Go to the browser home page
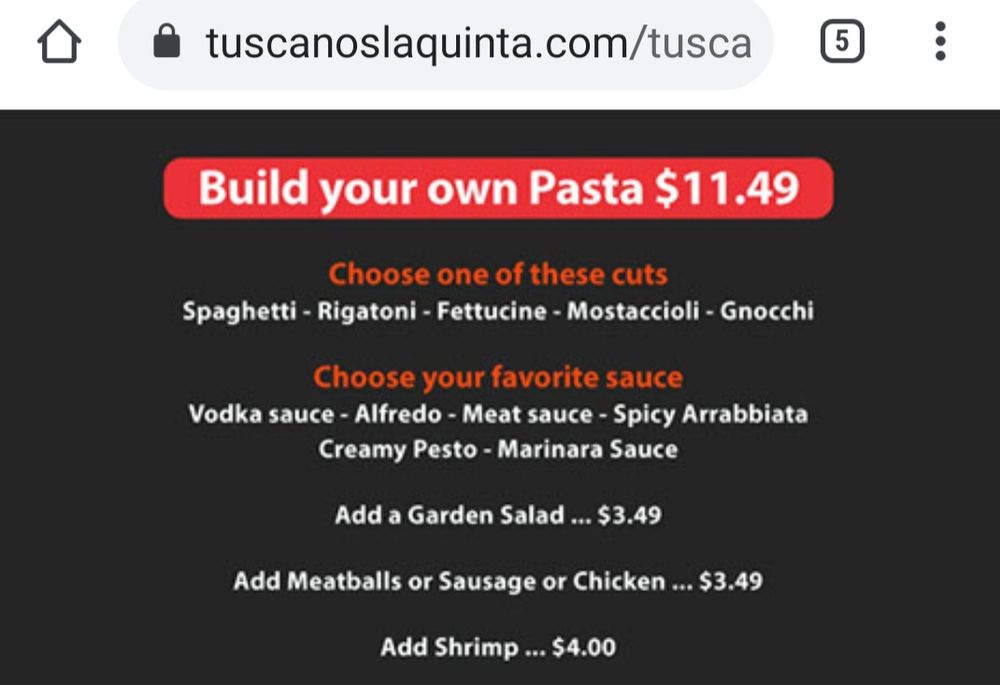The image size is (1000, 685). pyautogui.click(x=59, y=42)
